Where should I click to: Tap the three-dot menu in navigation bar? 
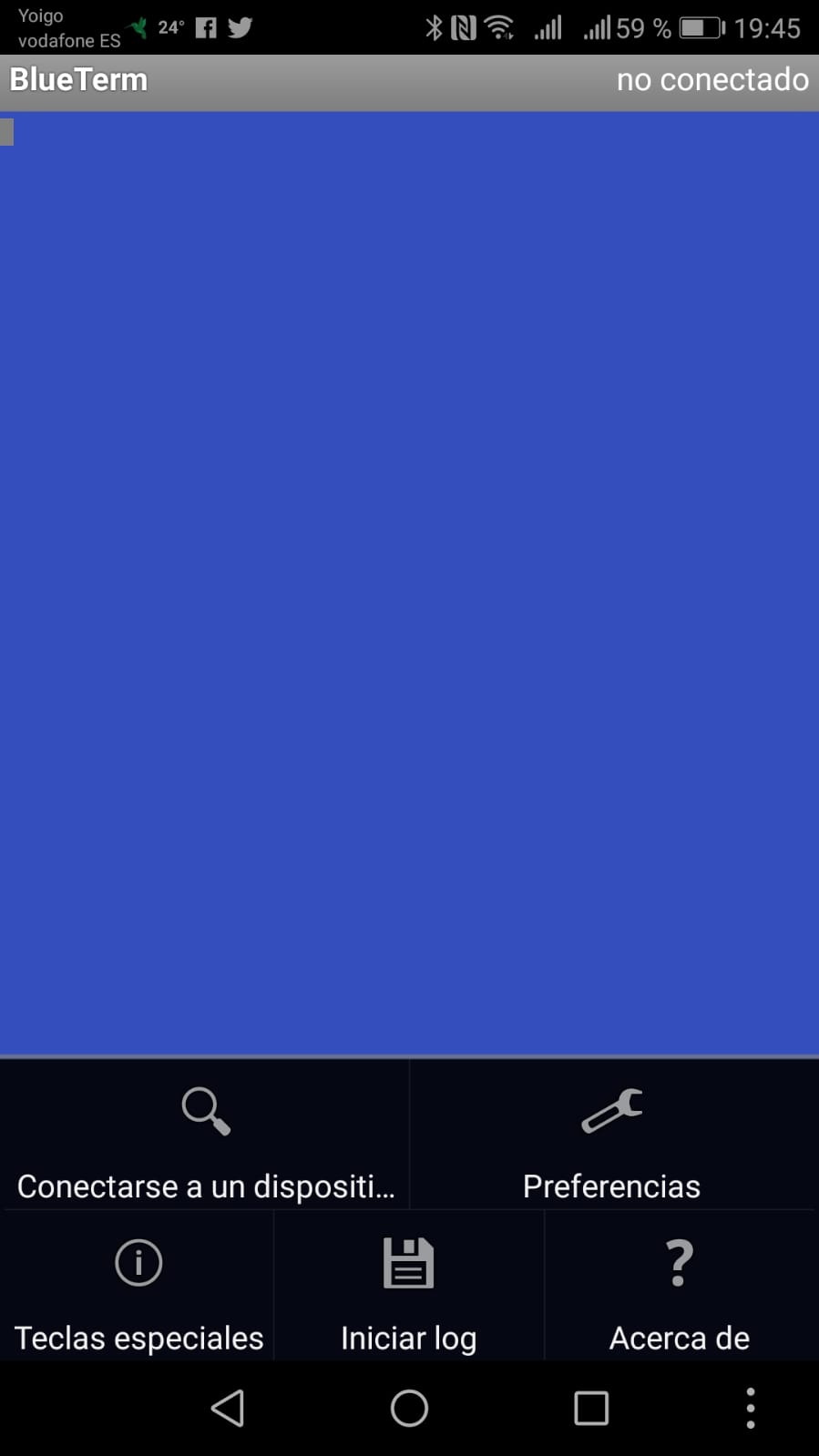pos(751,1409)
